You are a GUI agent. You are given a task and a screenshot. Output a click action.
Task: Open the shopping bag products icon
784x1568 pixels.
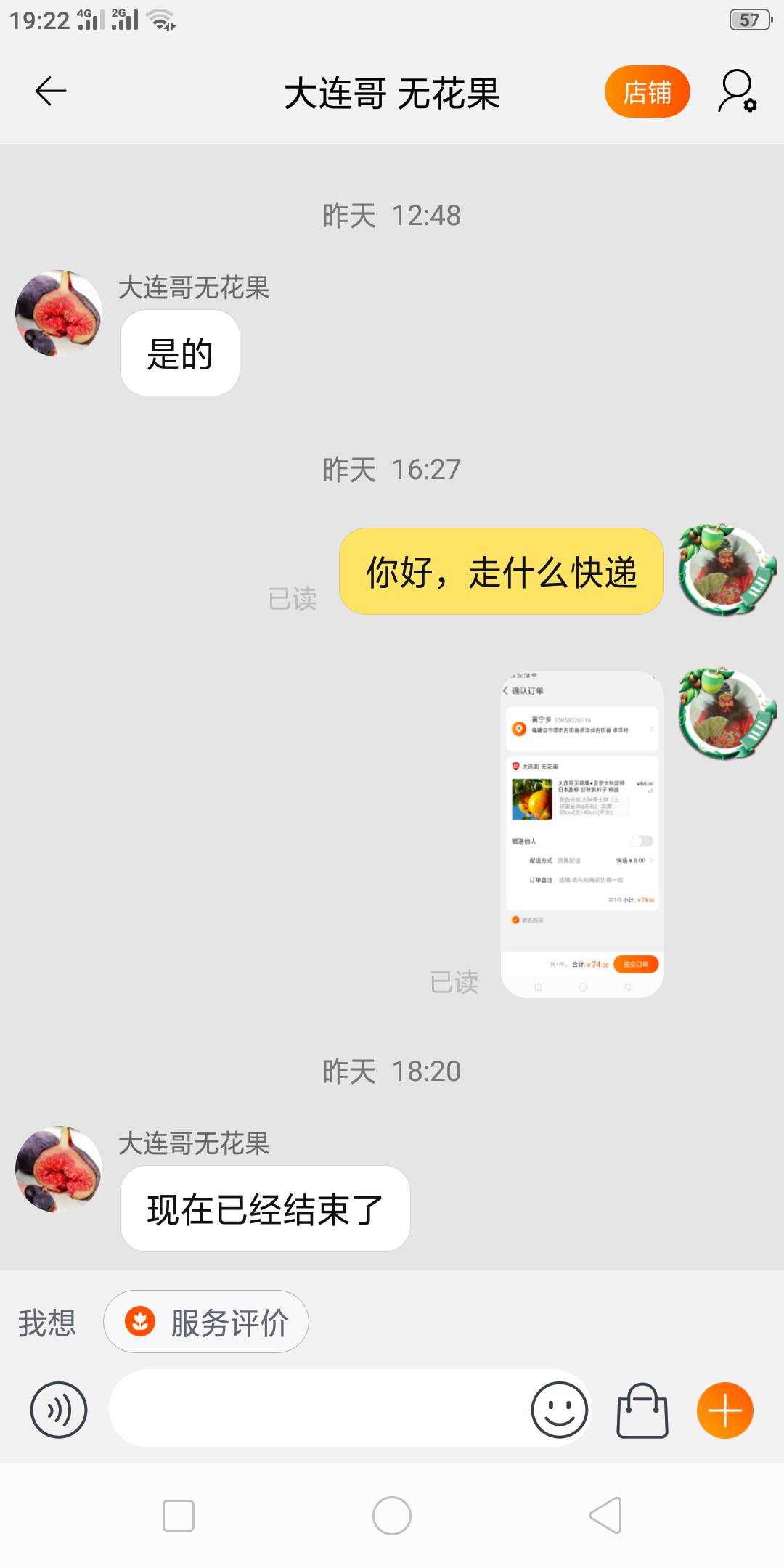[642, 1410]
